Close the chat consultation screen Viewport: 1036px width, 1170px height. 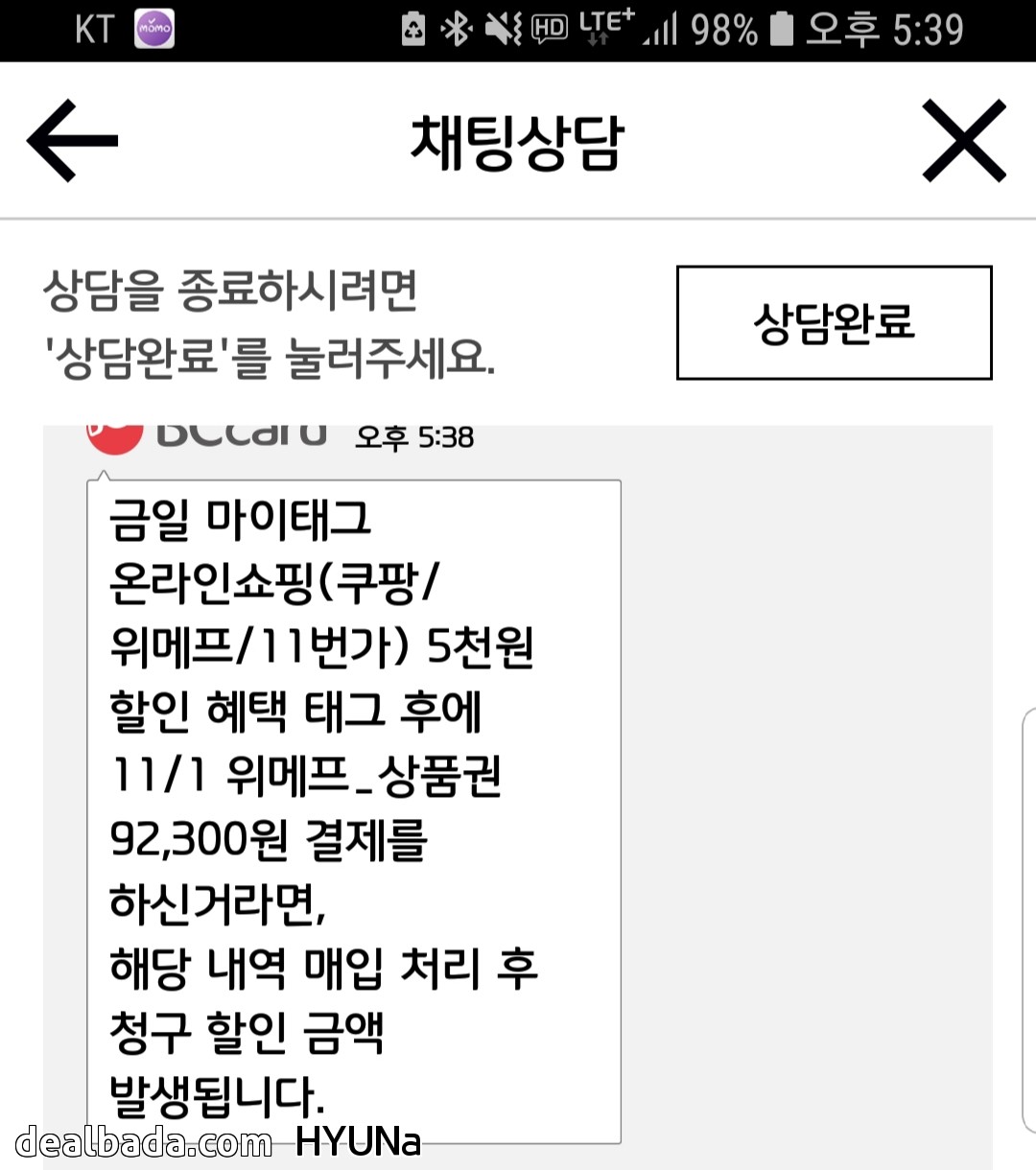pyautogui.click(x=963, y=141)
